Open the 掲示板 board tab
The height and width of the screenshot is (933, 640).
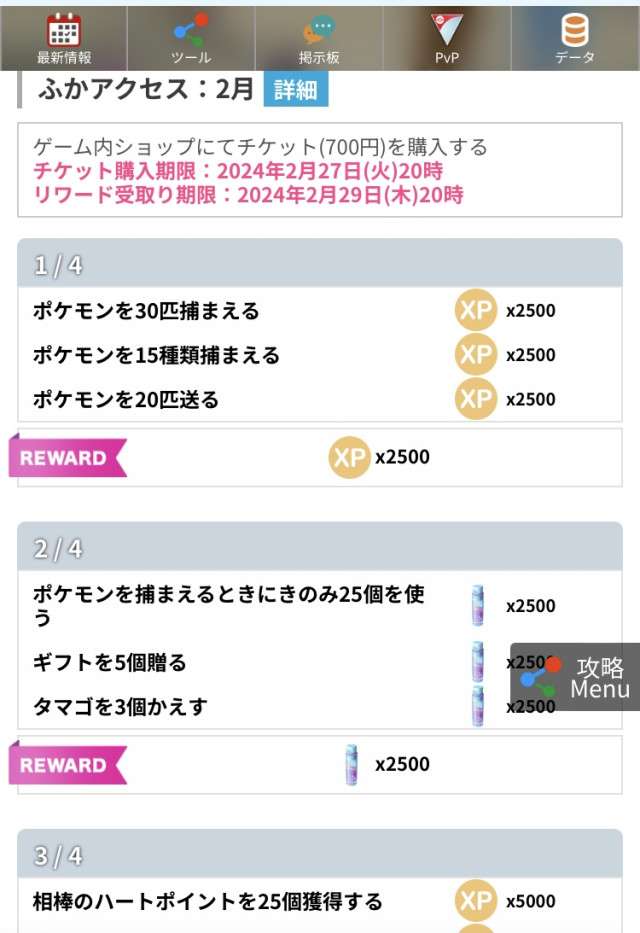319,38
